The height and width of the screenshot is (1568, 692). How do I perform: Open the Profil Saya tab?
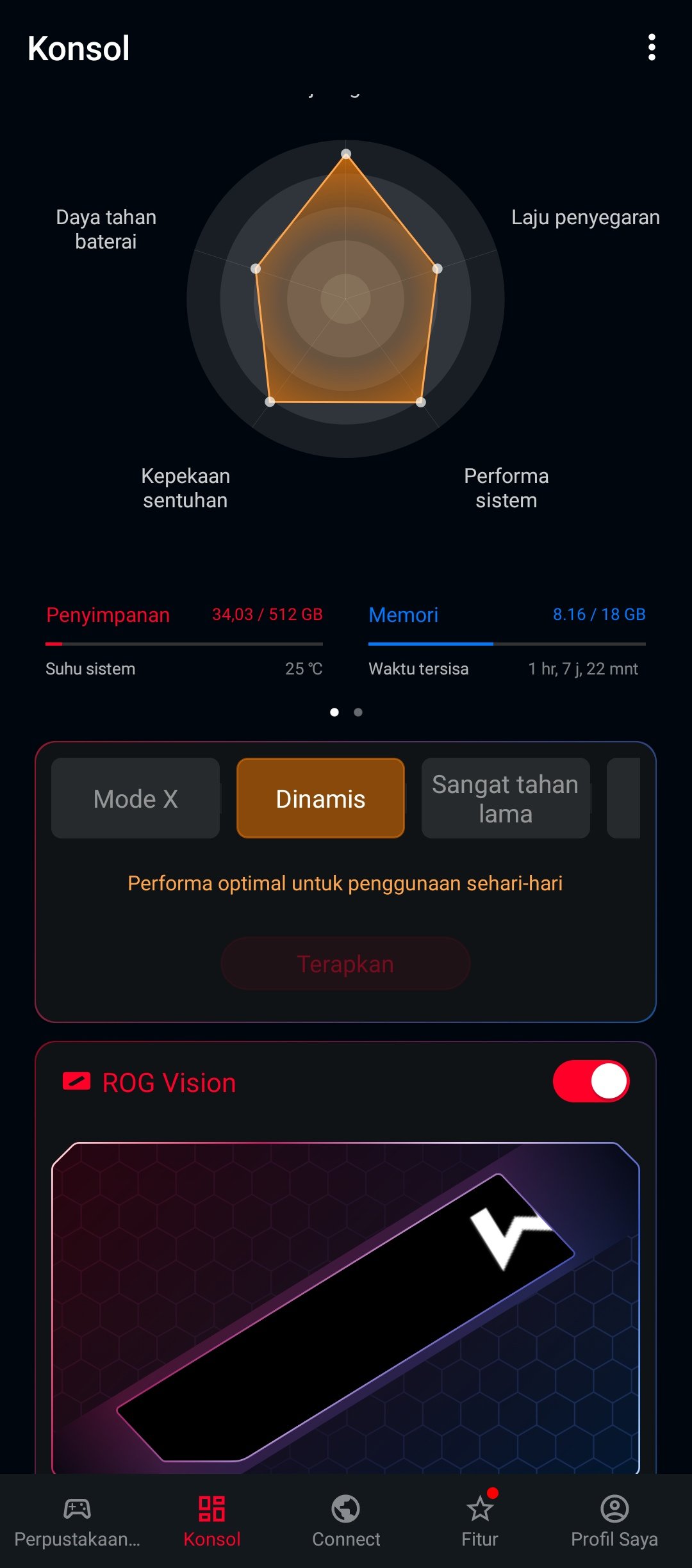614,1522
